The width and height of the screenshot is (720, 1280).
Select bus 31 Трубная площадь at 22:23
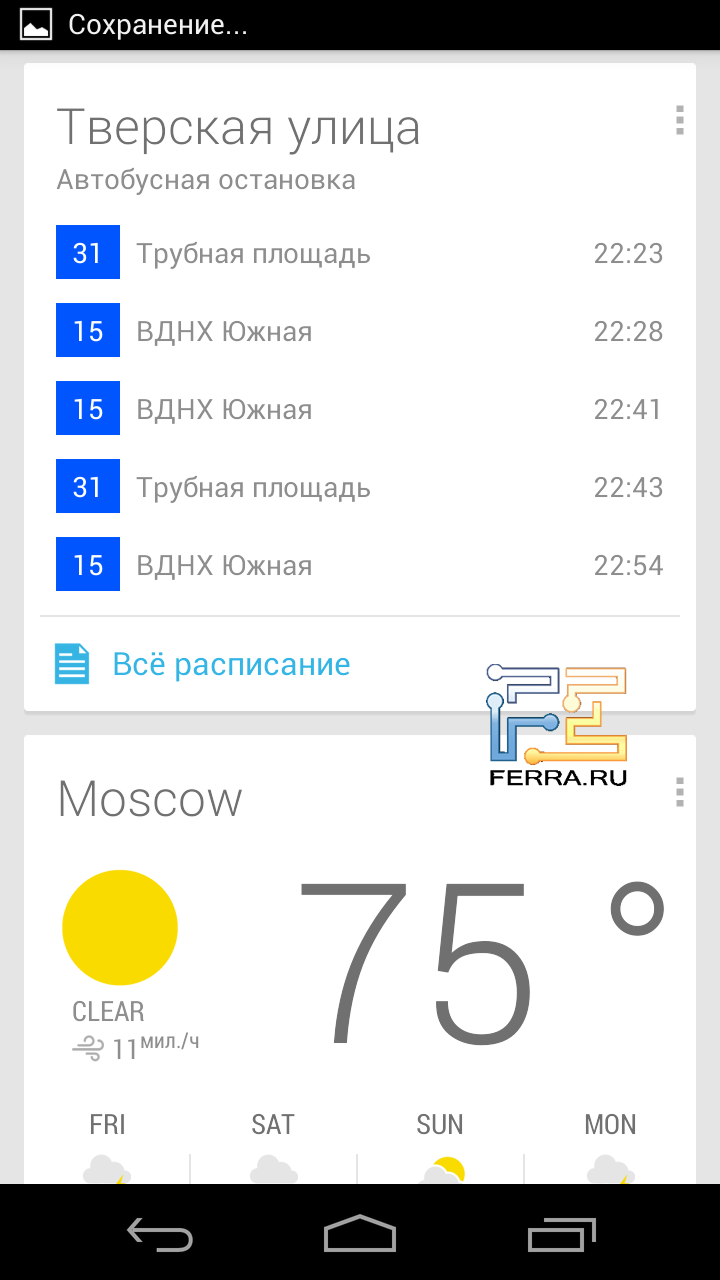point(360,253)
